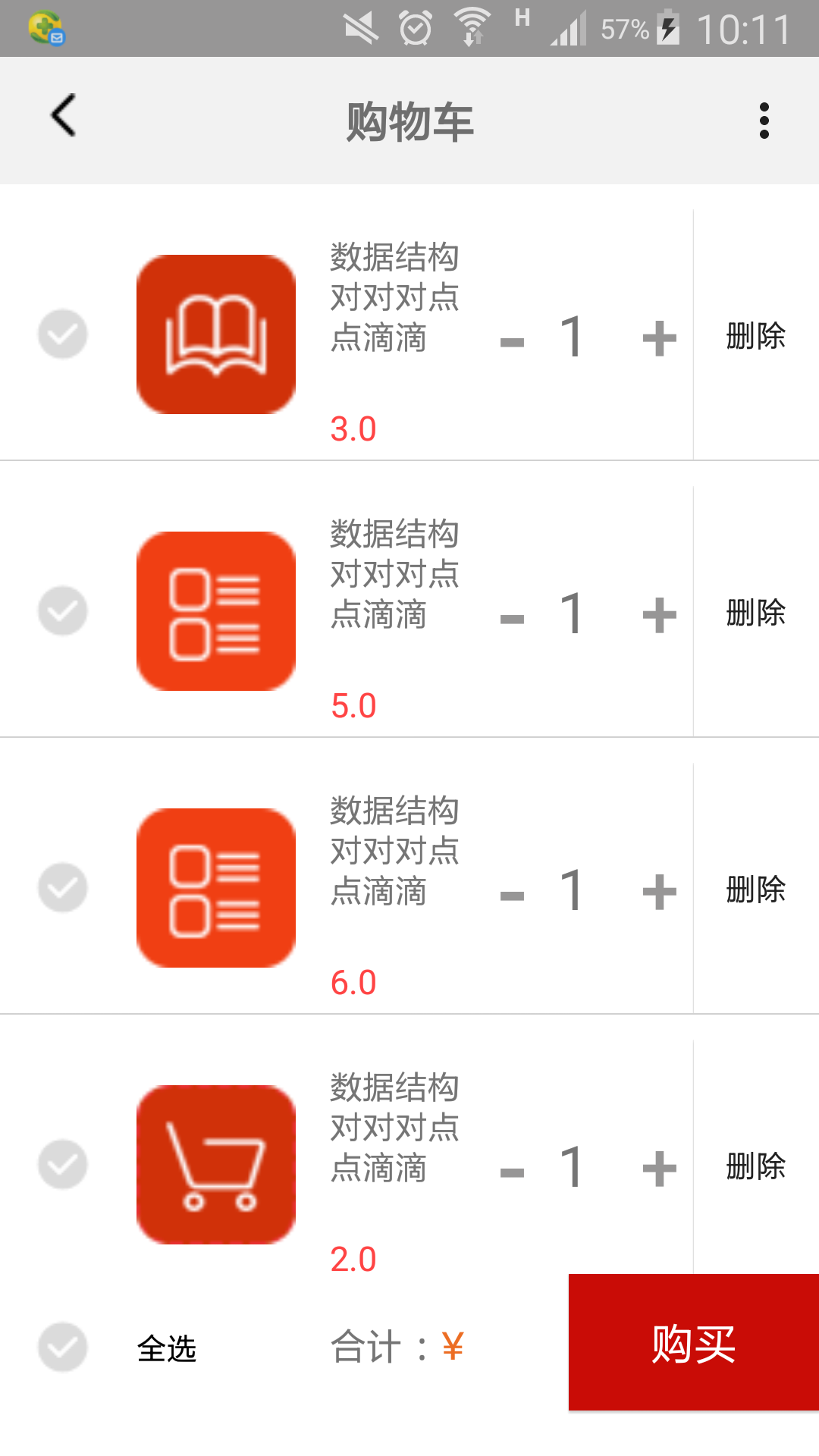Screen dimensions: 819x1456
Task: Increase quantity of the 3.0 item
Action: [x=659, y=338]
